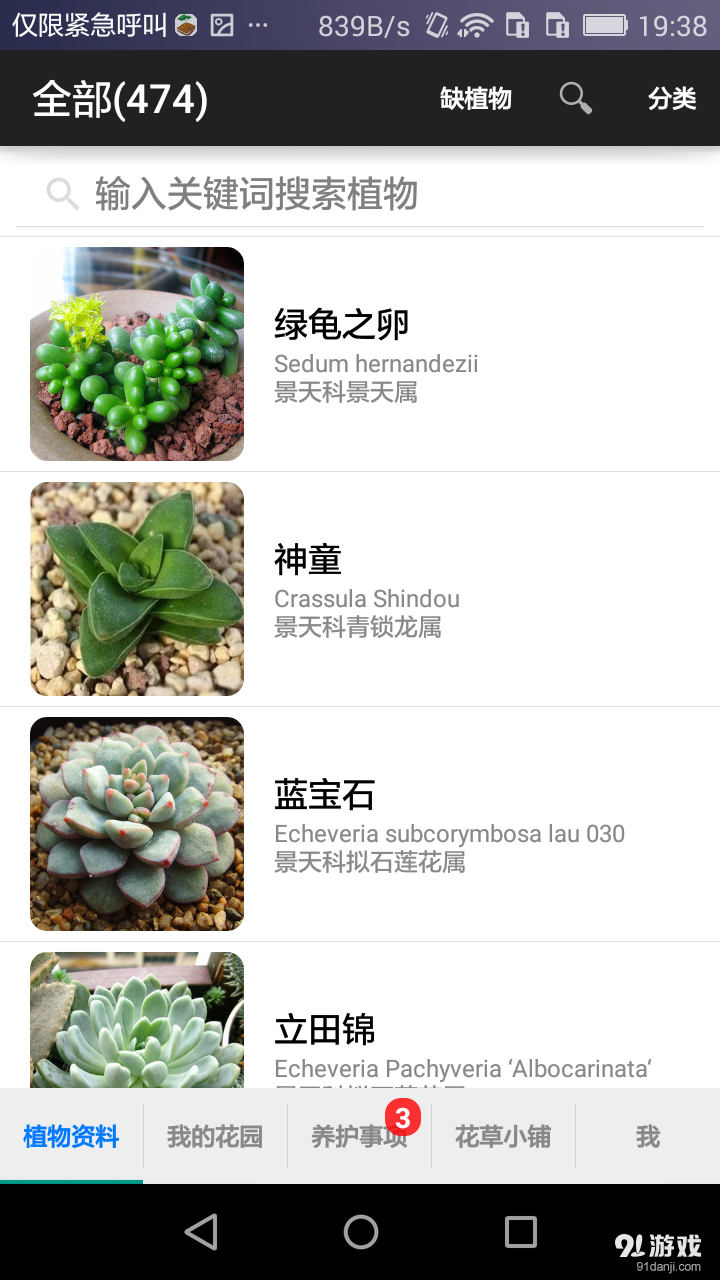This screenshot has width=720, height=1280.
Task: Open the 分类 category menu
Action: tap(672, 98)
